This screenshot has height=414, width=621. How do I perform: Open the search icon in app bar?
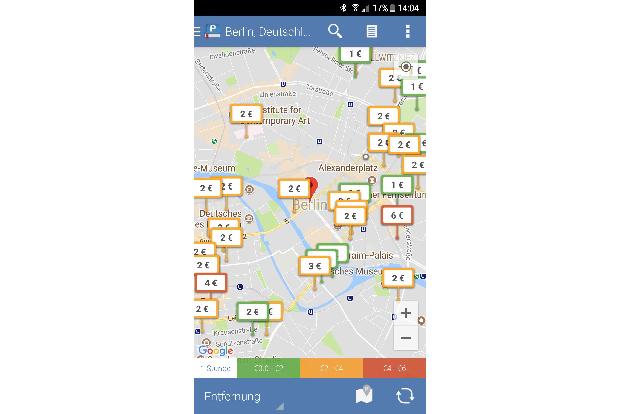[x=335, y=32]
